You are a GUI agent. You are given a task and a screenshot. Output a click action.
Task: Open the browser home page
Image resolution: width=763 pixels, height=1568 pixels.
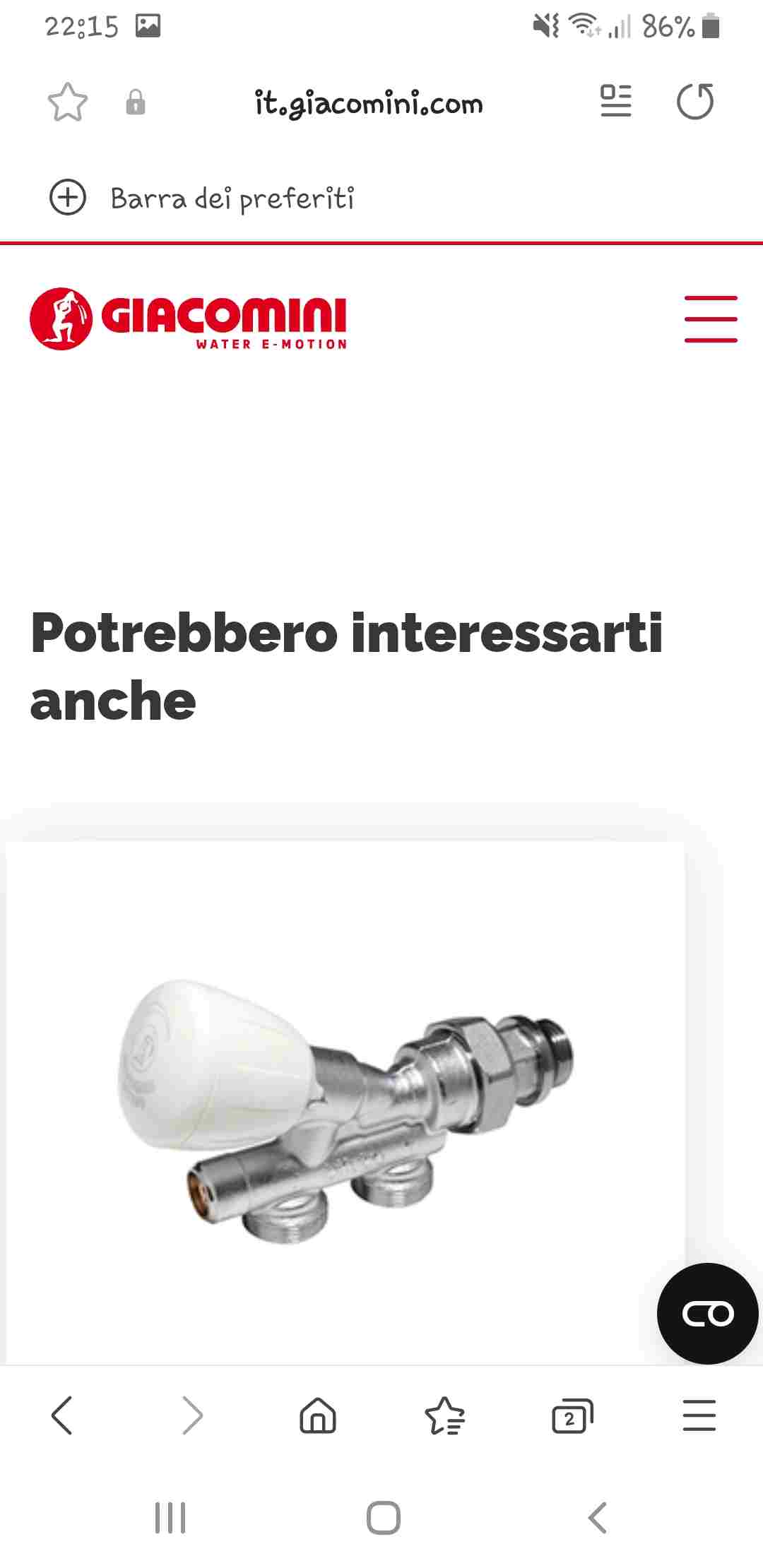[x=318, y=1415]
